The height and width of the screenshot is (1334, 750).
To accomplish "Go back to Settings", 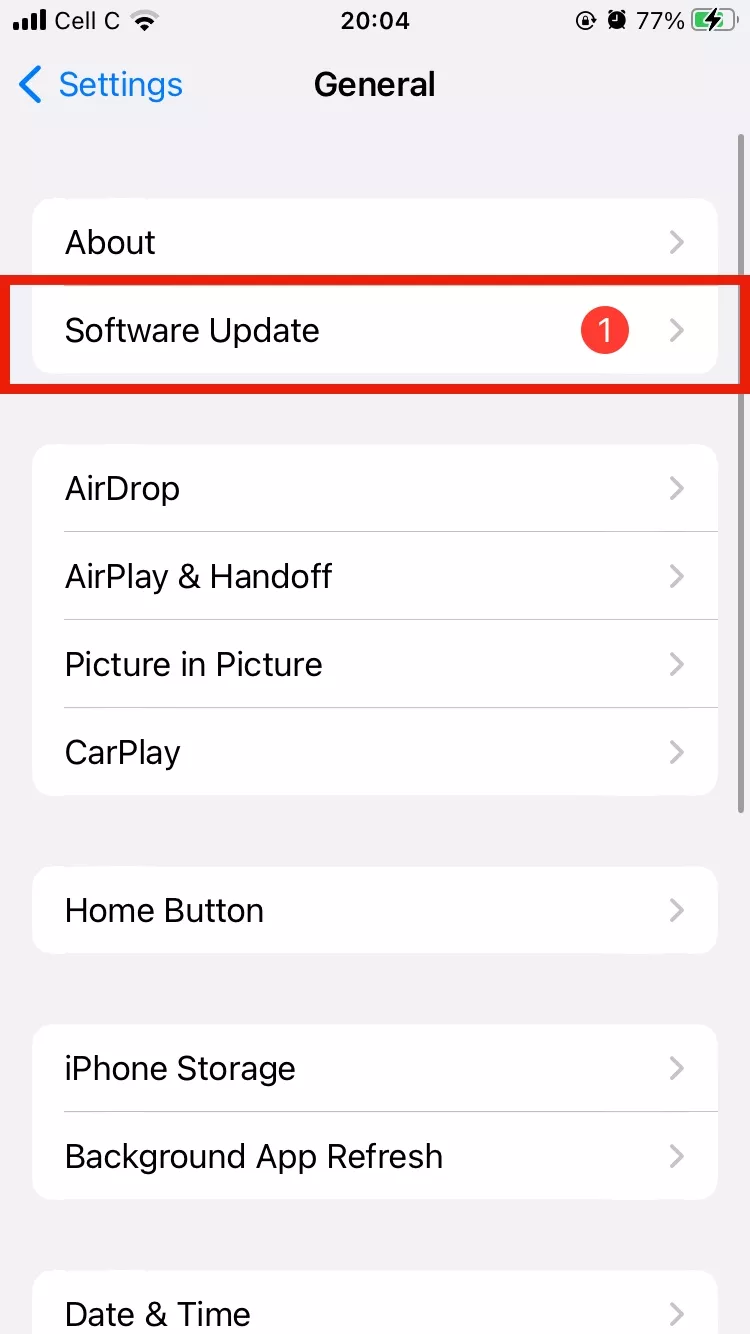I will coord(100,85).
